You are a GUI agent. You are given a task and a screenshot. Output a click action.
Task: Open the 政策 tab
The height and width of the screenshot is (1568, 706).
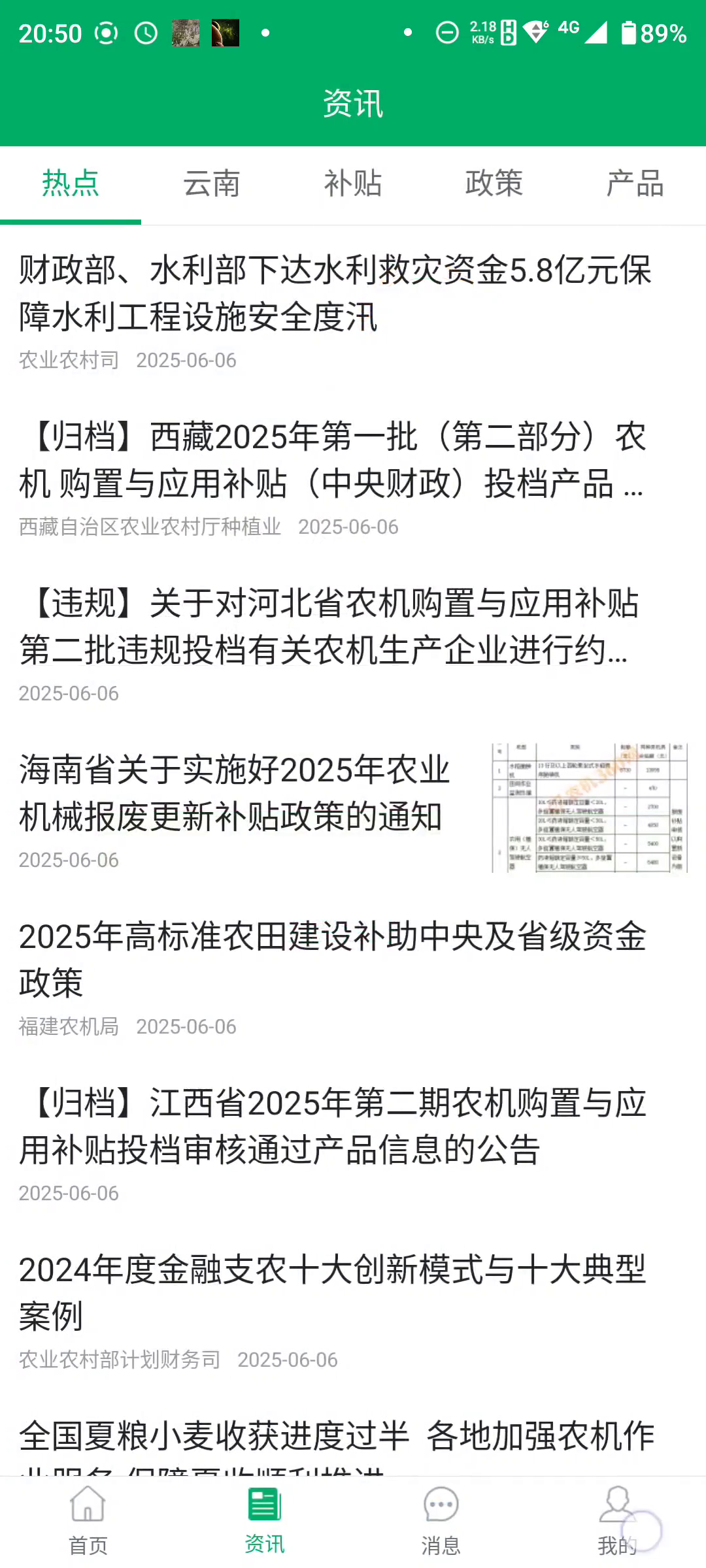pos(494,184)
